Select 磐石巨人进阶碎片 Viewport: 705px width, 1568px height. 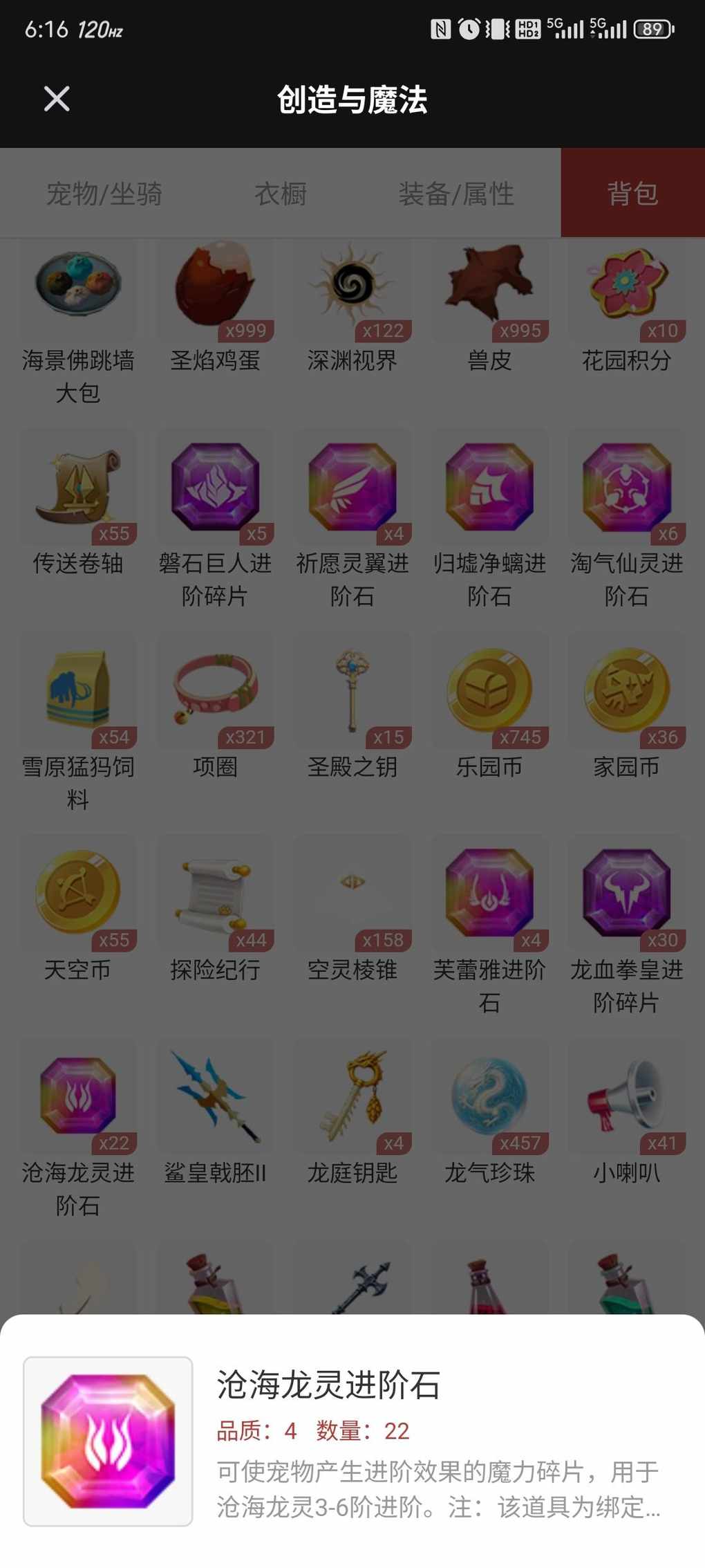215,488
